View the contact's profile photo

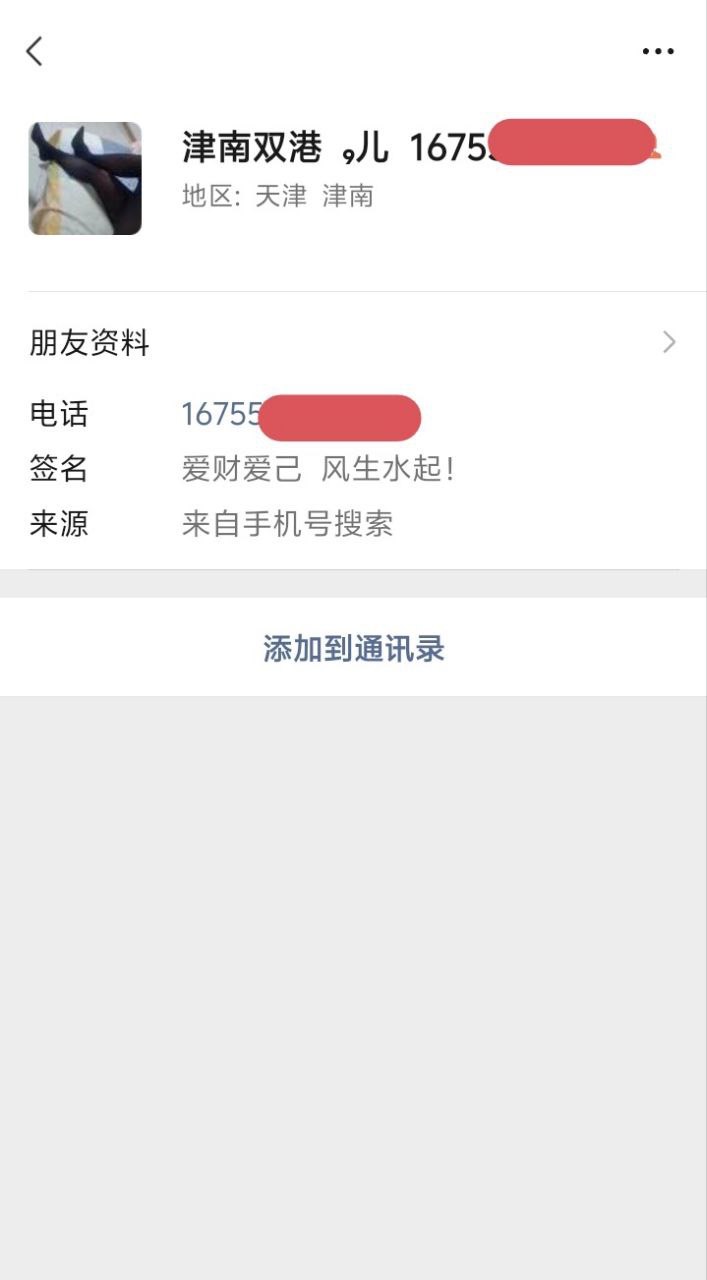[x=85, y=178]
